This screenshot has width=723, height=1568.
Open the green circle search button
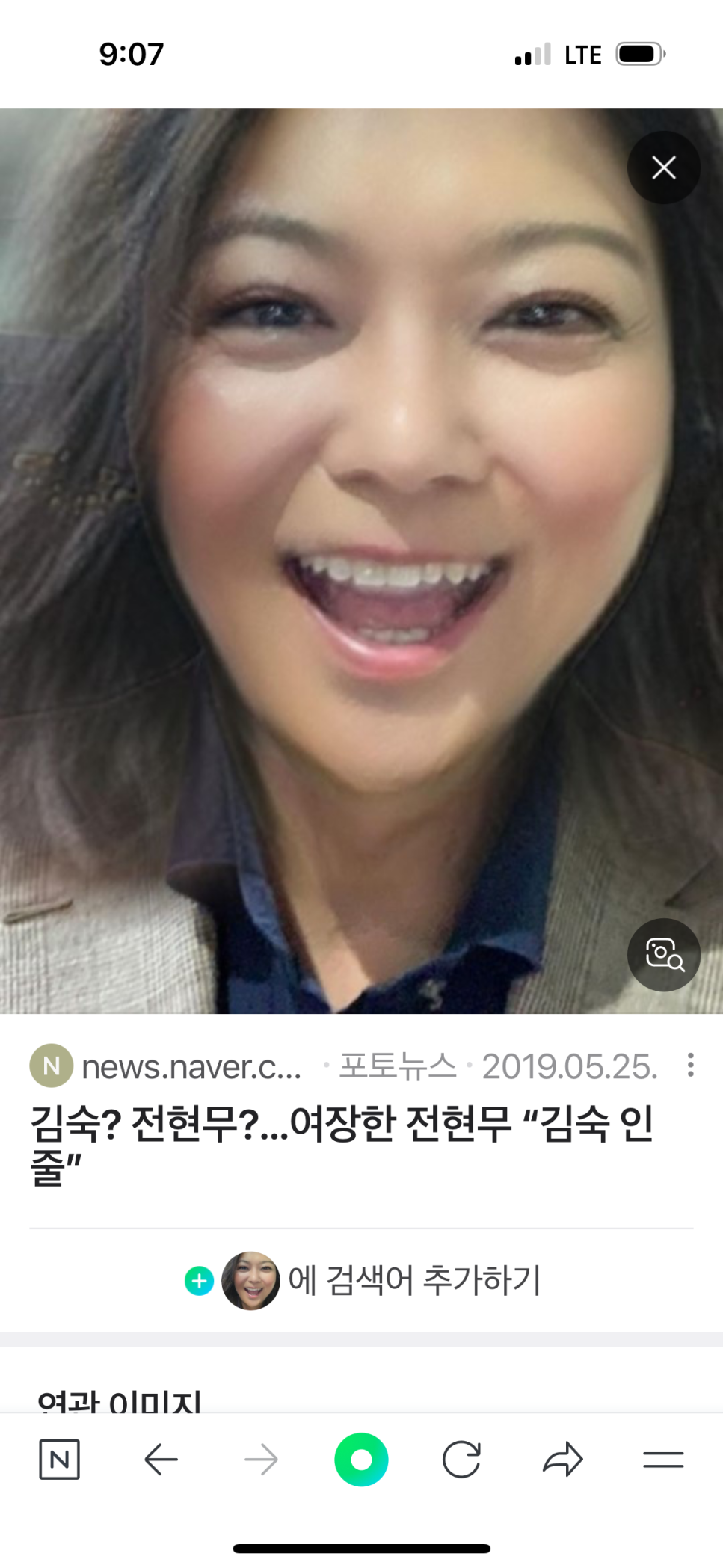[361, 1459]
